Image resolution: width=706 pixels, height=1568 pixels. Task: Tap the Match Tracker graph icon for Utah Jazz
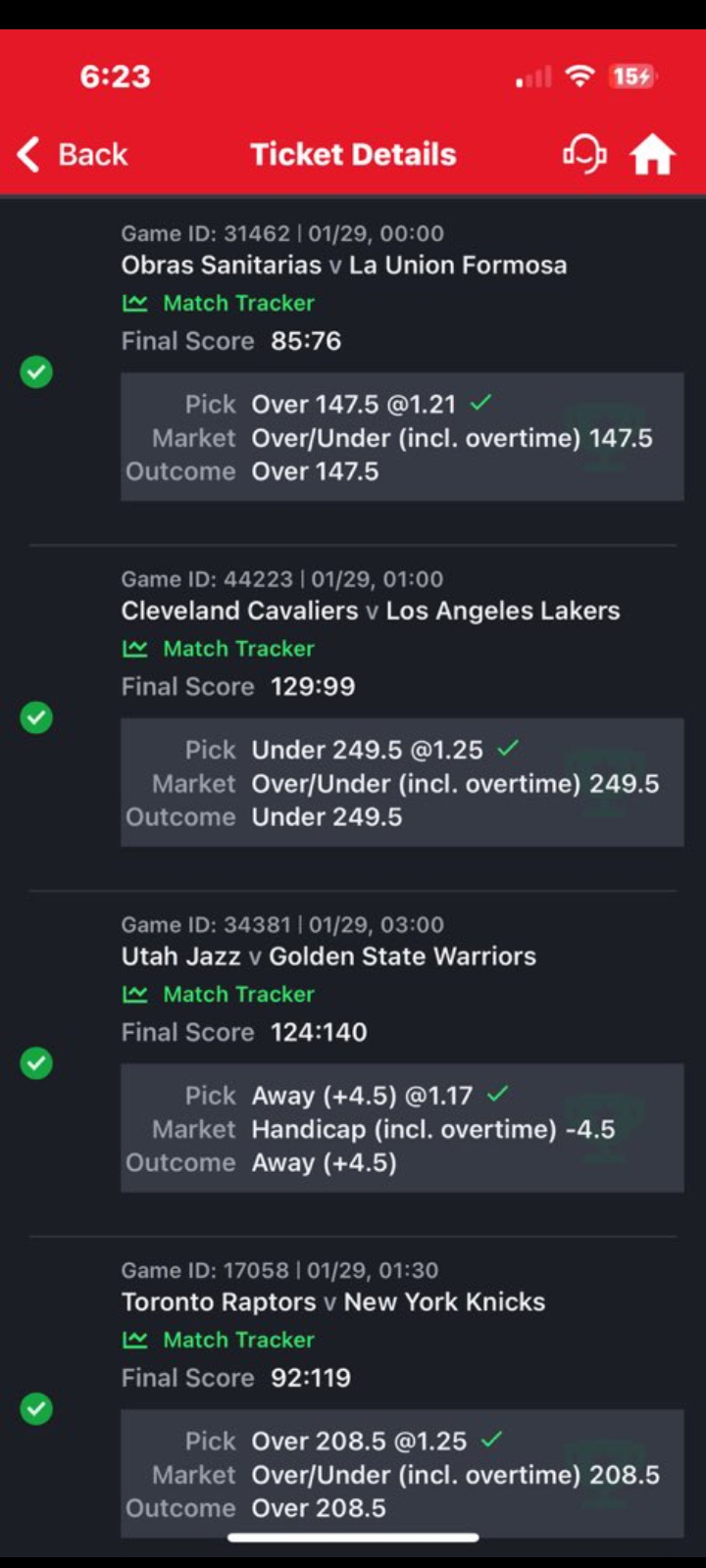(x=135, y=995)
